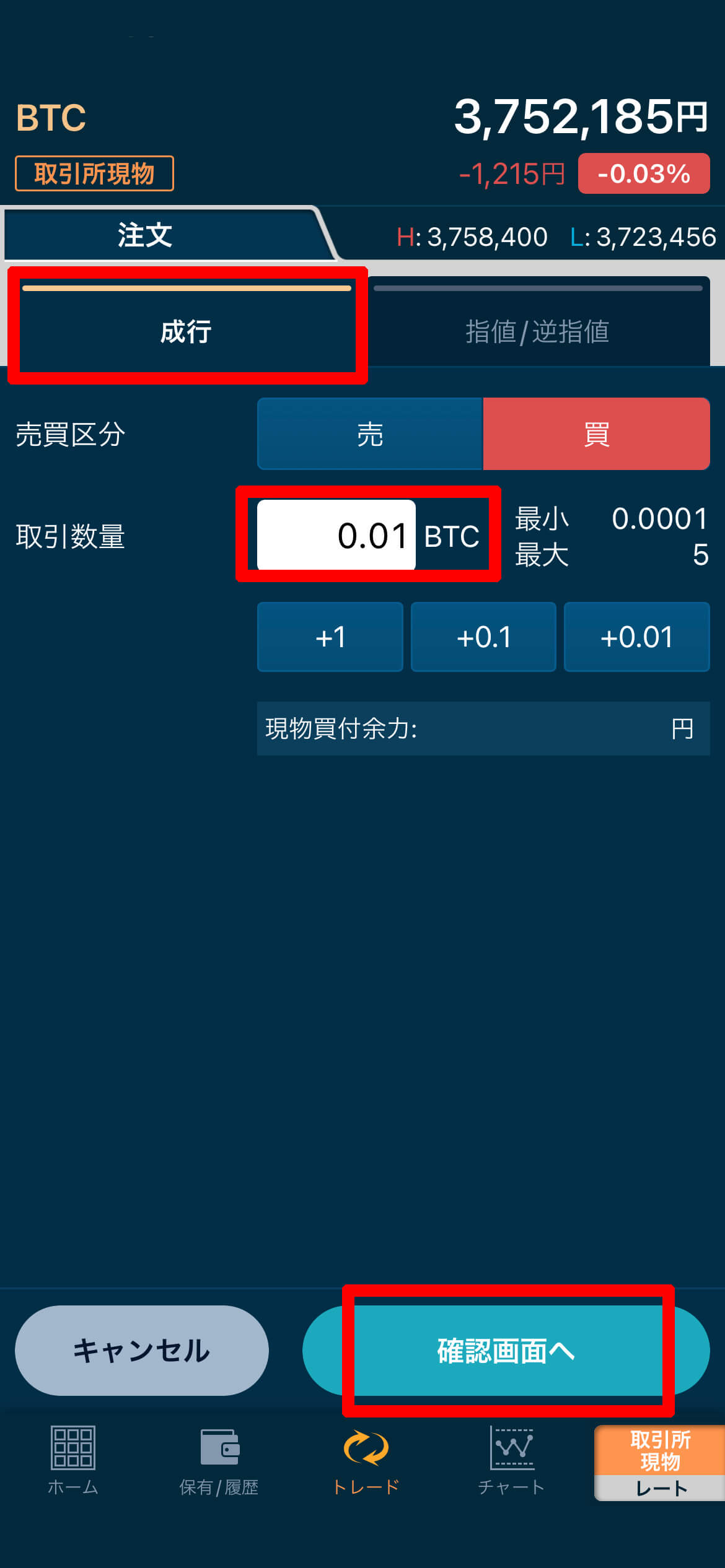Viewport: 725px width, 1568px height.
Task: Tap キャンセル to cancel the order
Action: (x=142, y=1351)
